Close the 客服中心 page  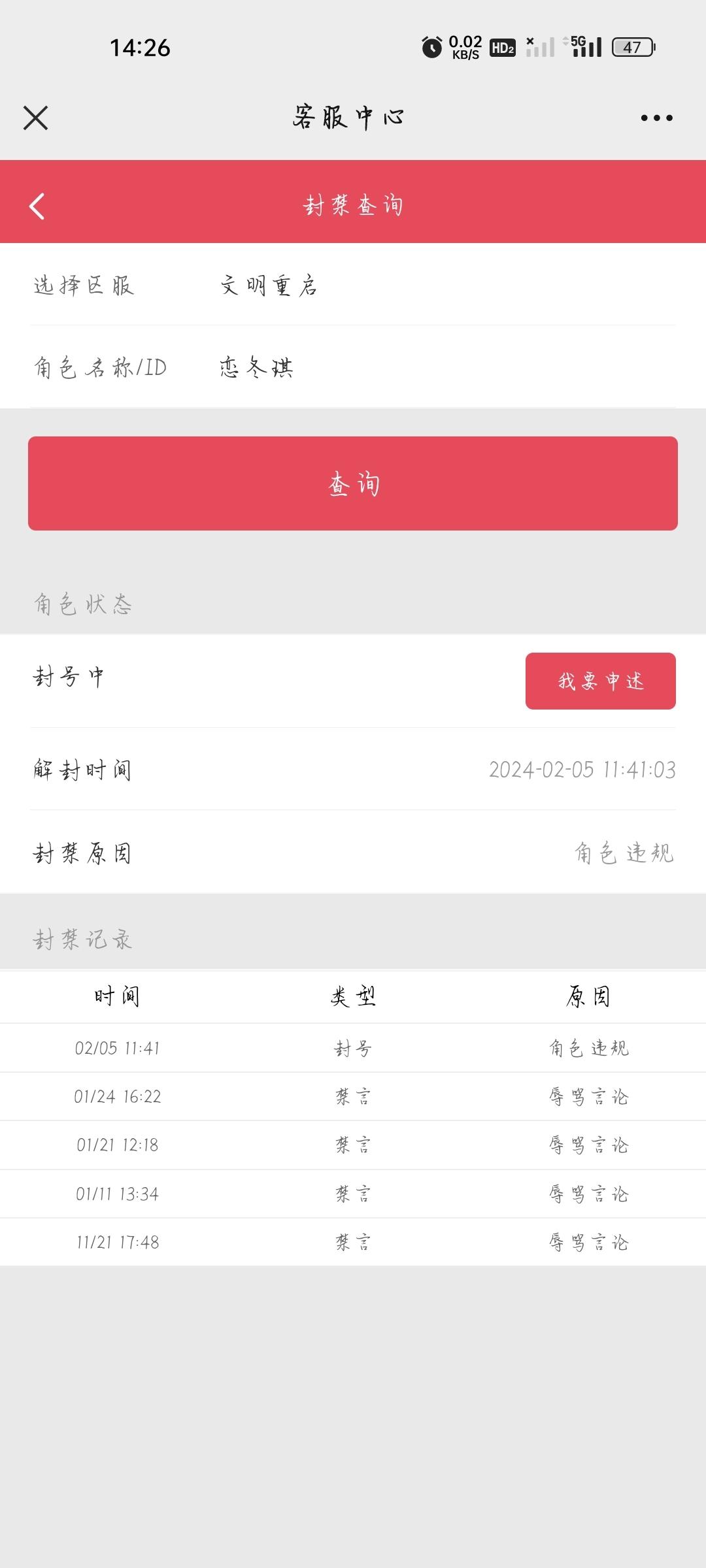click(35, 118)
